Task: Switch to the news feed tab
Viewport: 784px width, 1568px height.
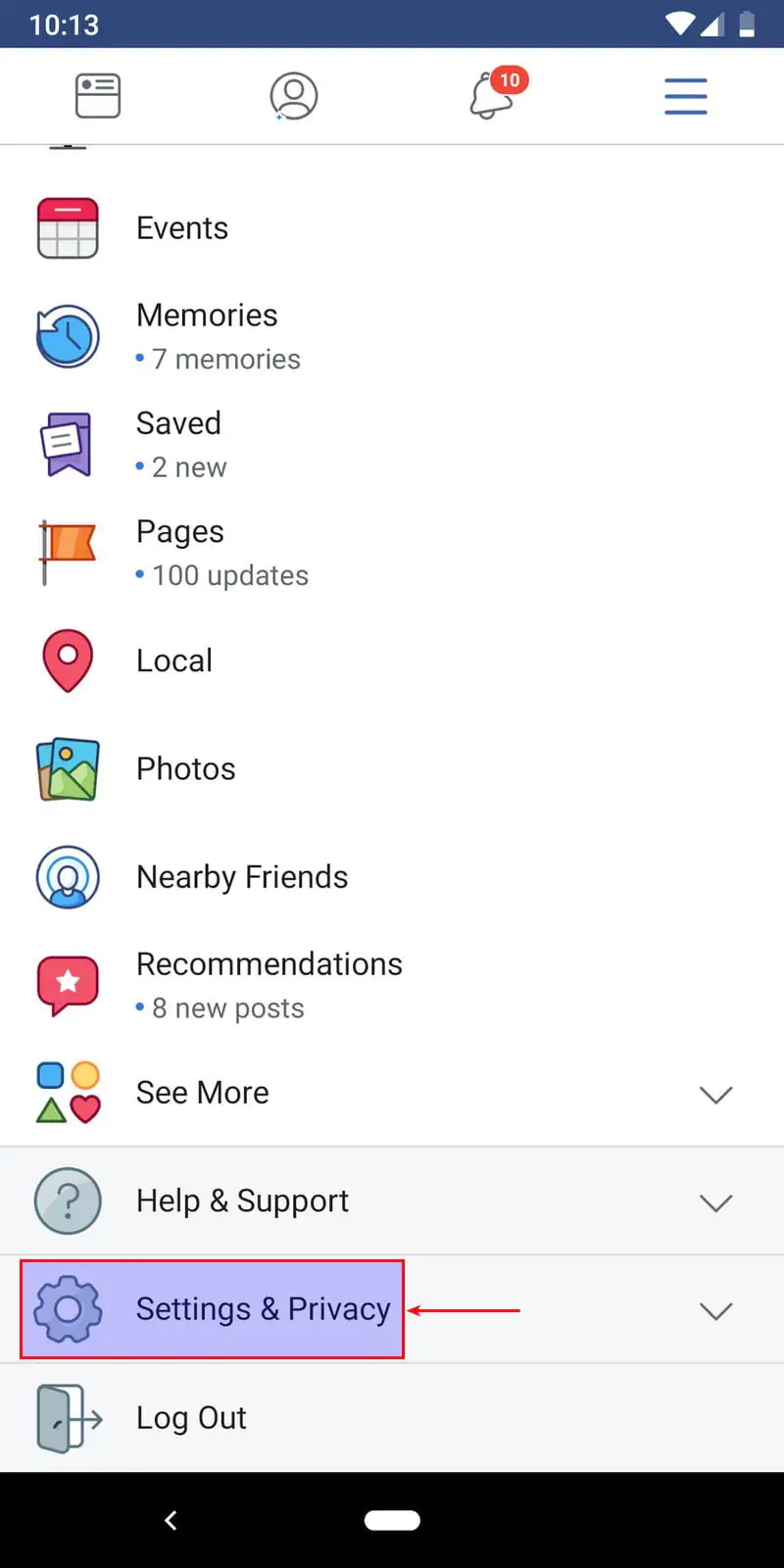Action: 98,96
